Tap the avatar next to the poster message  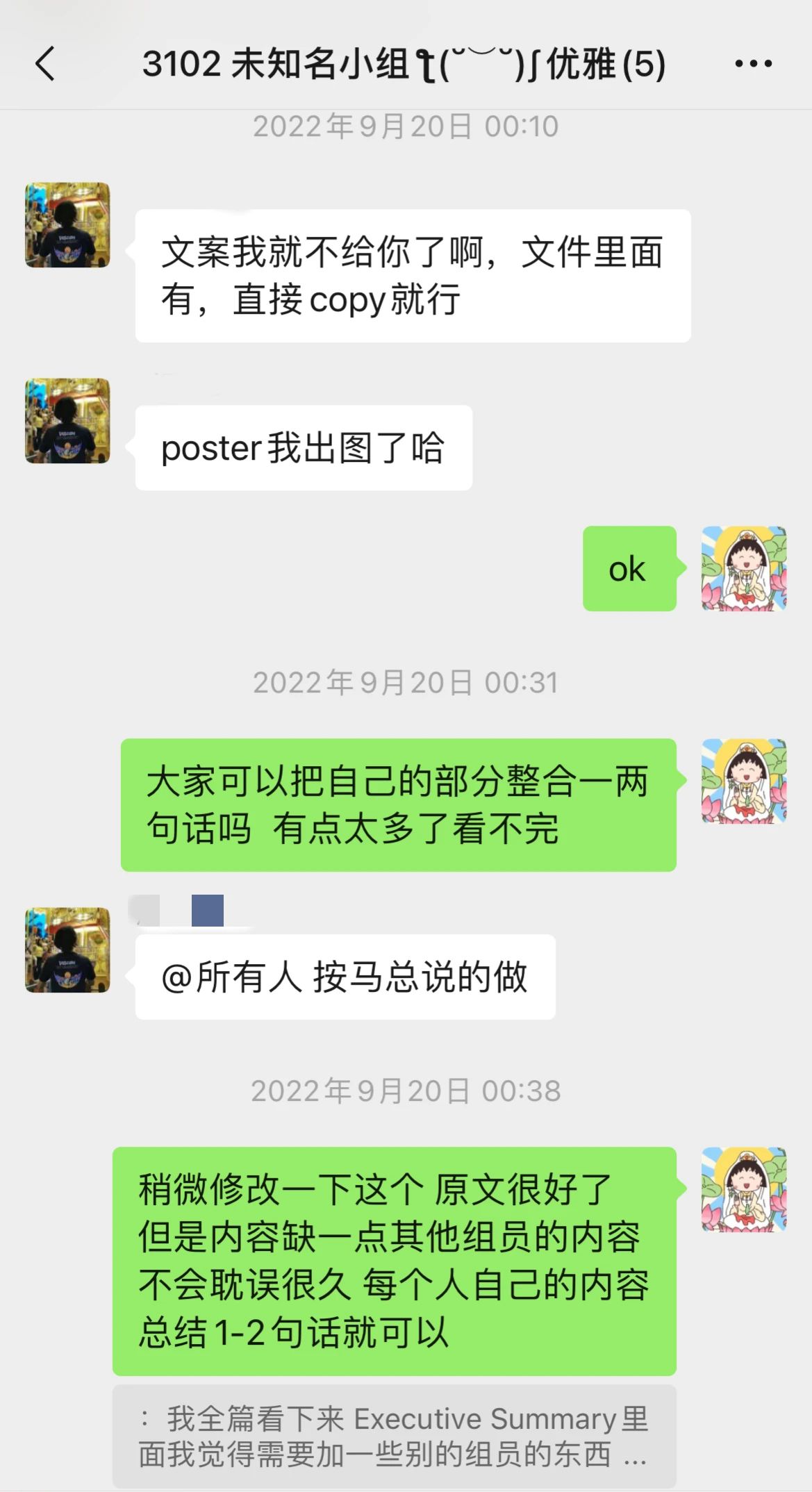point(67,421)
